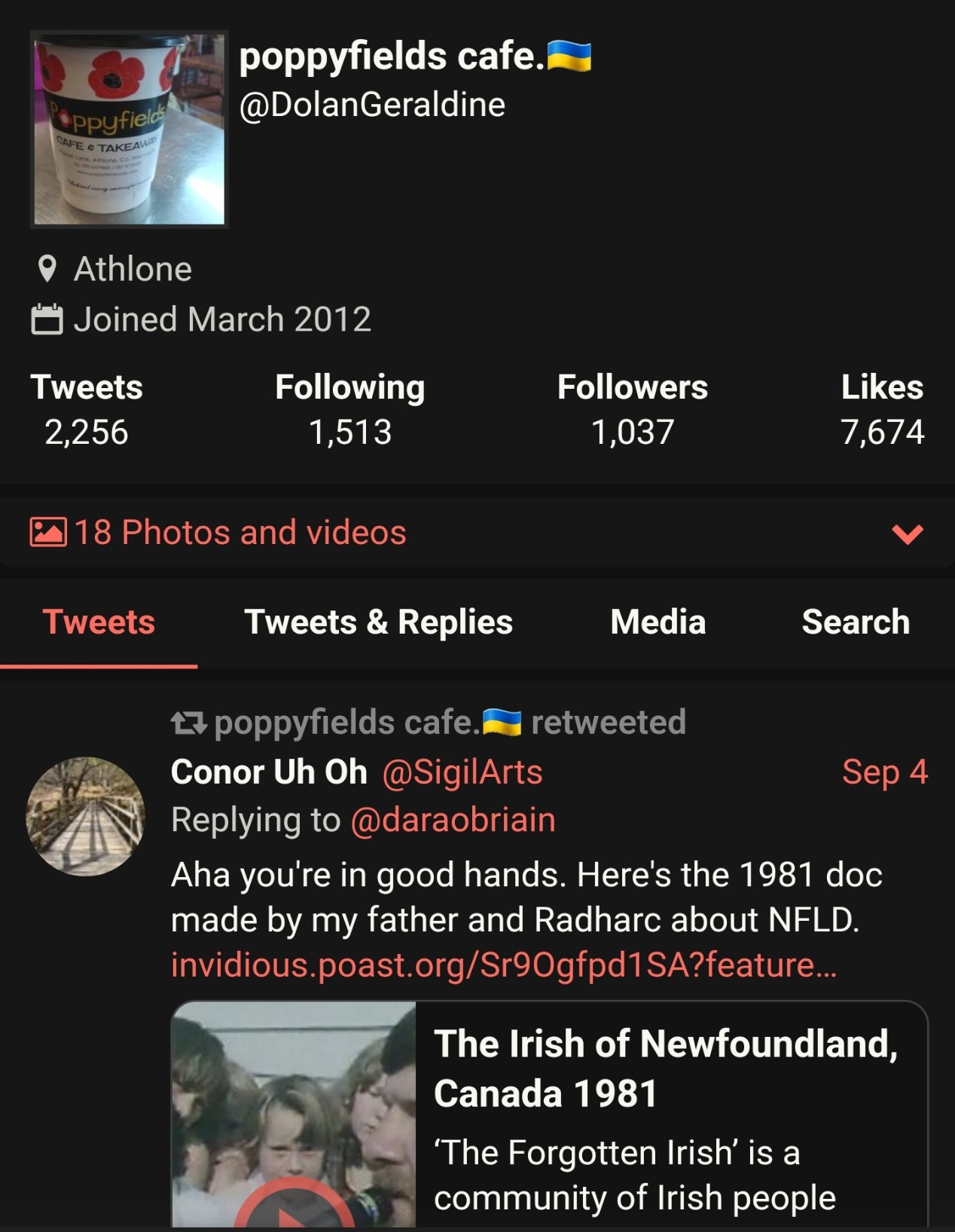Select the Tweets tab
This screenshot has width=955, height=1232.
99,622
